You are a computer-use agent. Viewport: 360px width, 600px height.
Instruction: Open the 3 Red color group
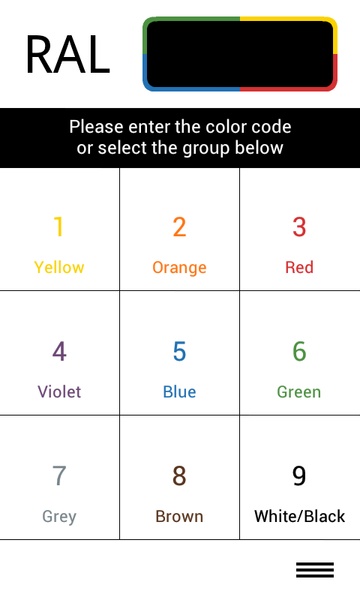(x=300, y=229)
